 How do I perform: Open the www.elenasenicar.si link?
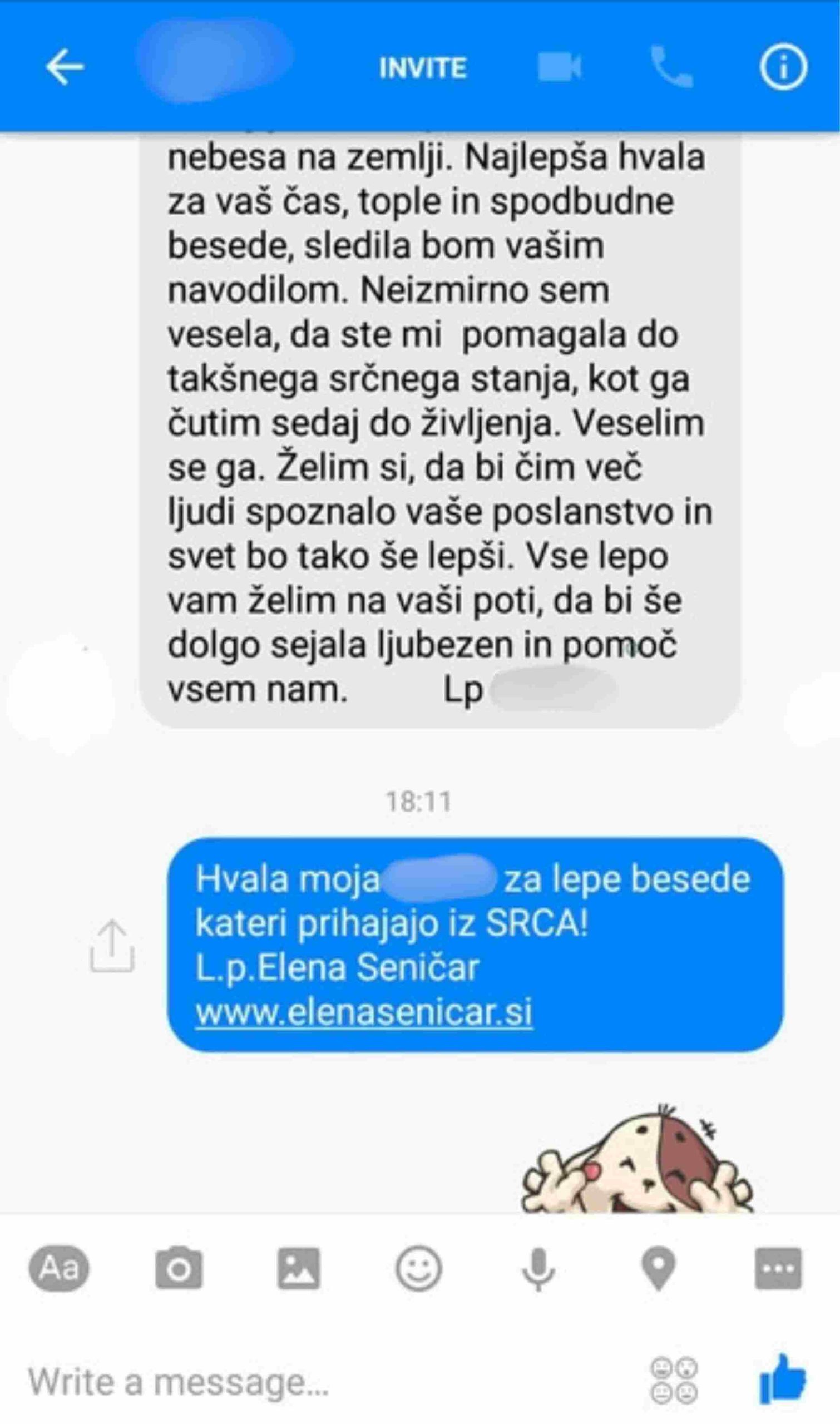[364, 1012]
